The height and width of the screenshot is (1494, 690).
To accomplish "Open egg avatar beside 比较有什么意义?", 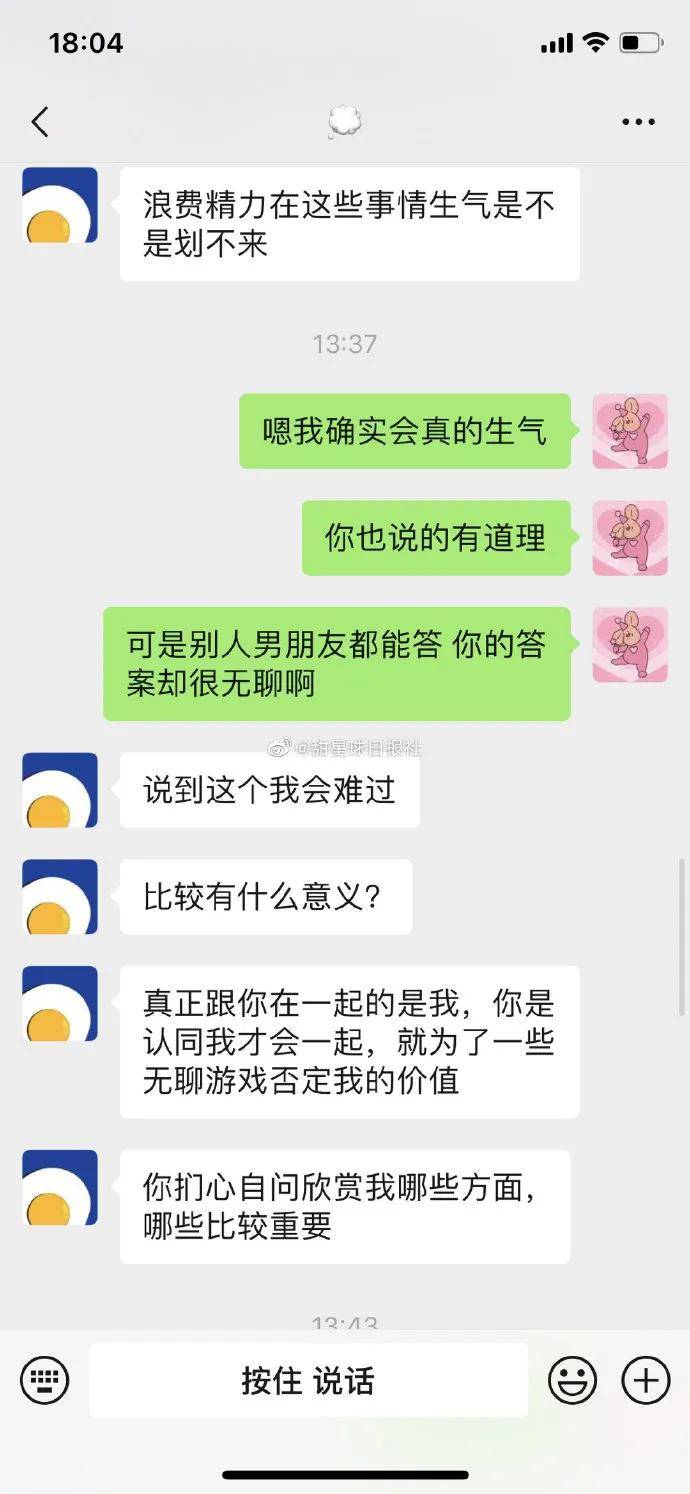I will tap(60, 897).
